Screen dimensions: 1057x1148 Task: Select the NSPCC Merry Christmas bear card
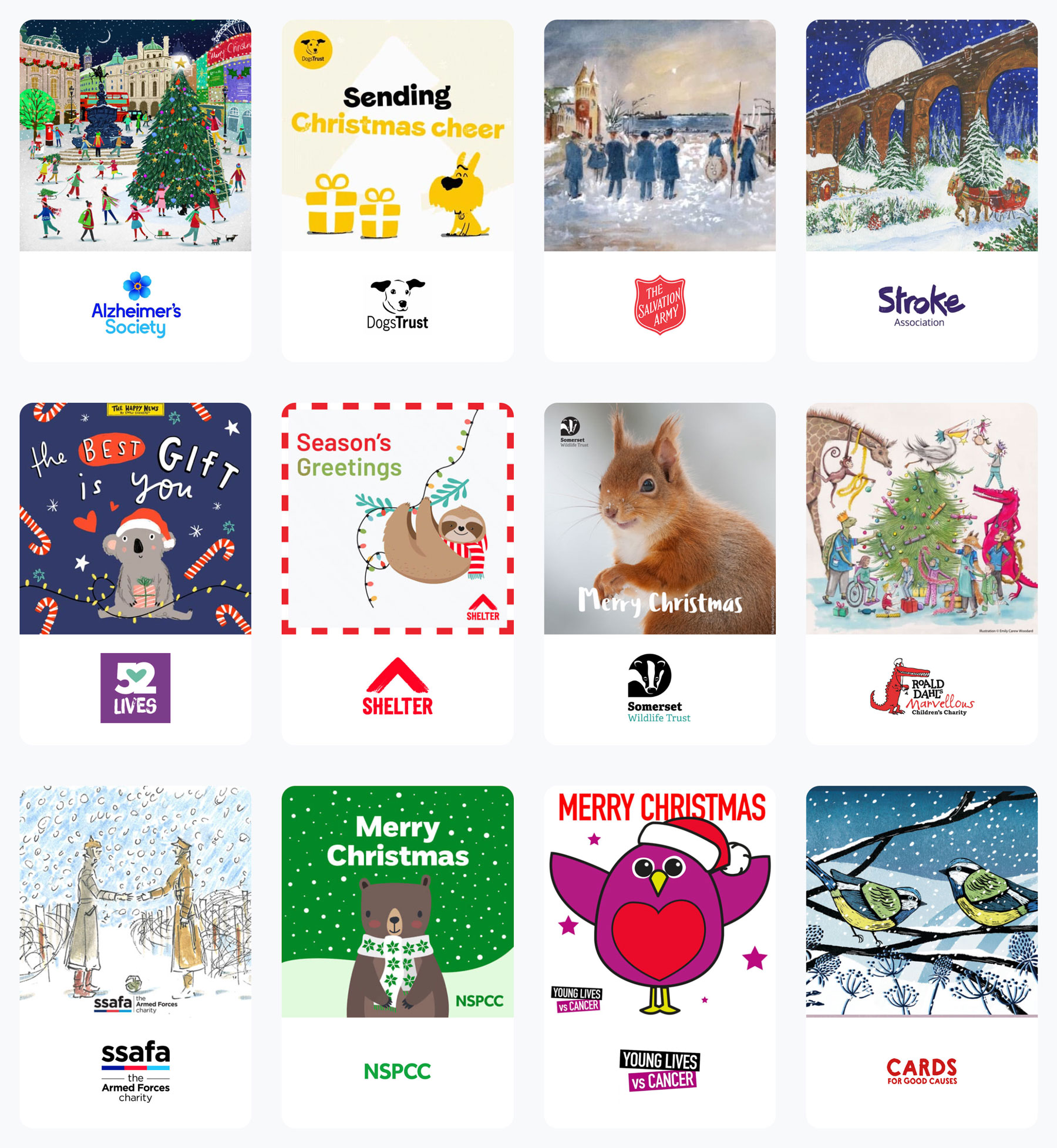(398, 901)
